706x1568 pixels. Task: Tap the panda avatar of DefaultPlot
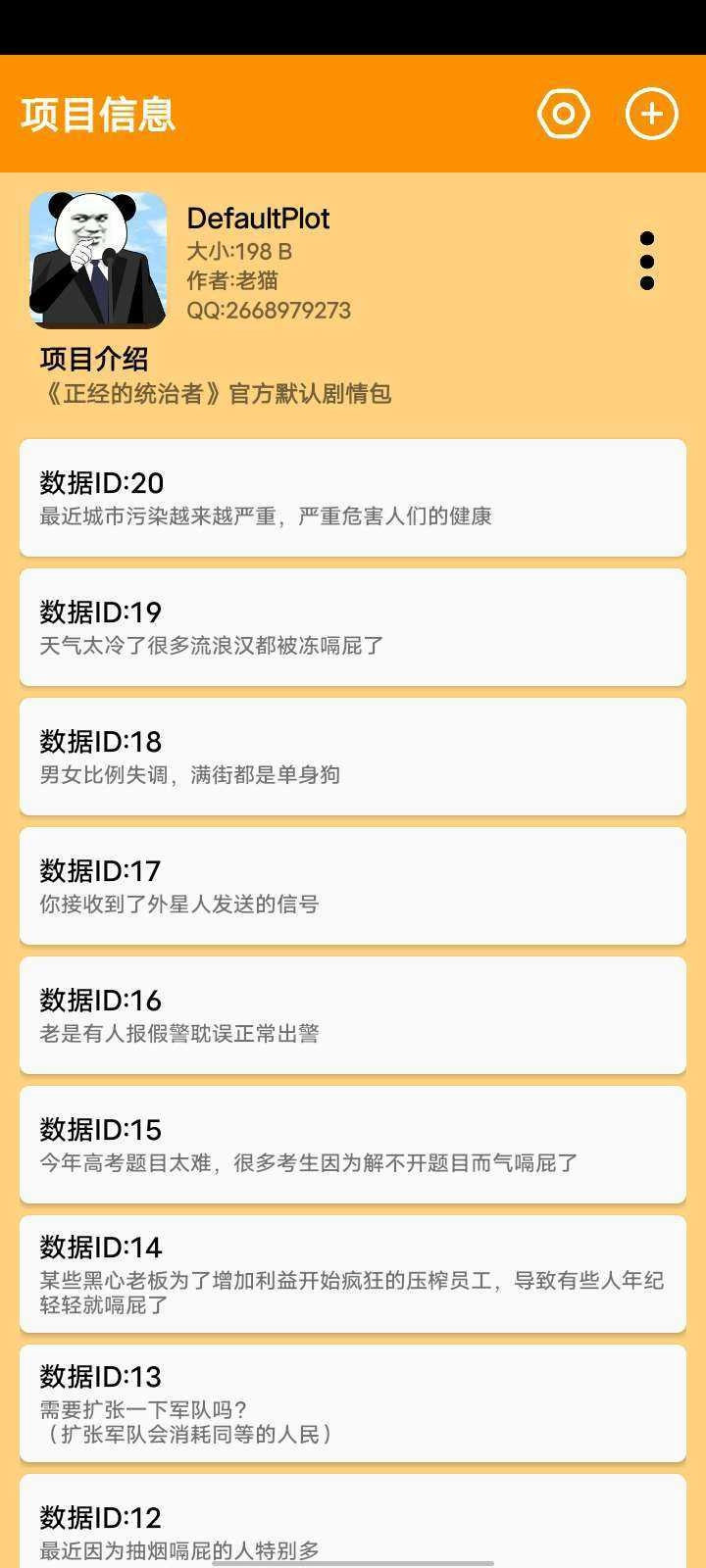[98, 258]
